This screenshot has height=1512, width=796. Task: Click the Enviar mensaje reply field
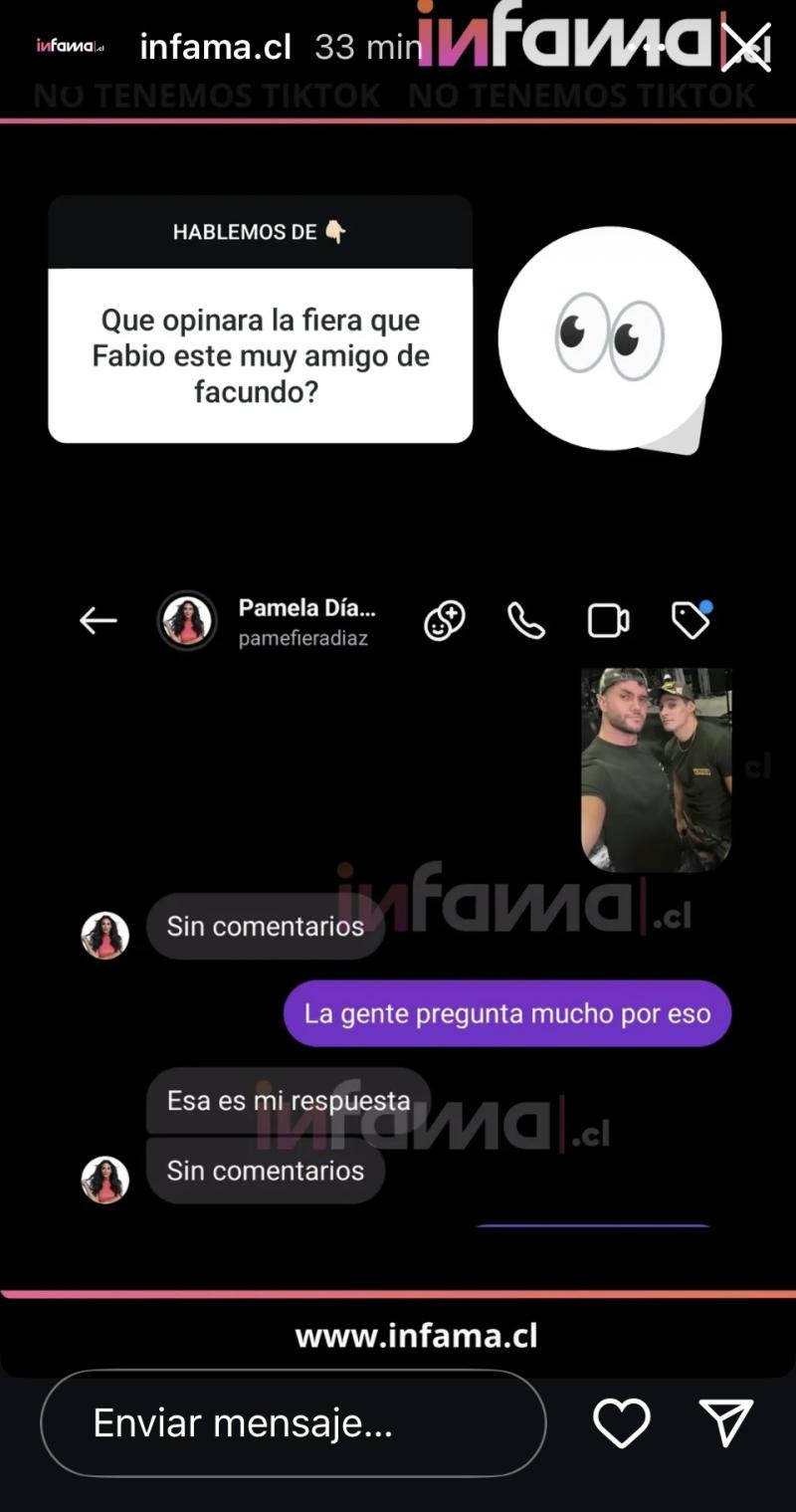pos(295,1423)
